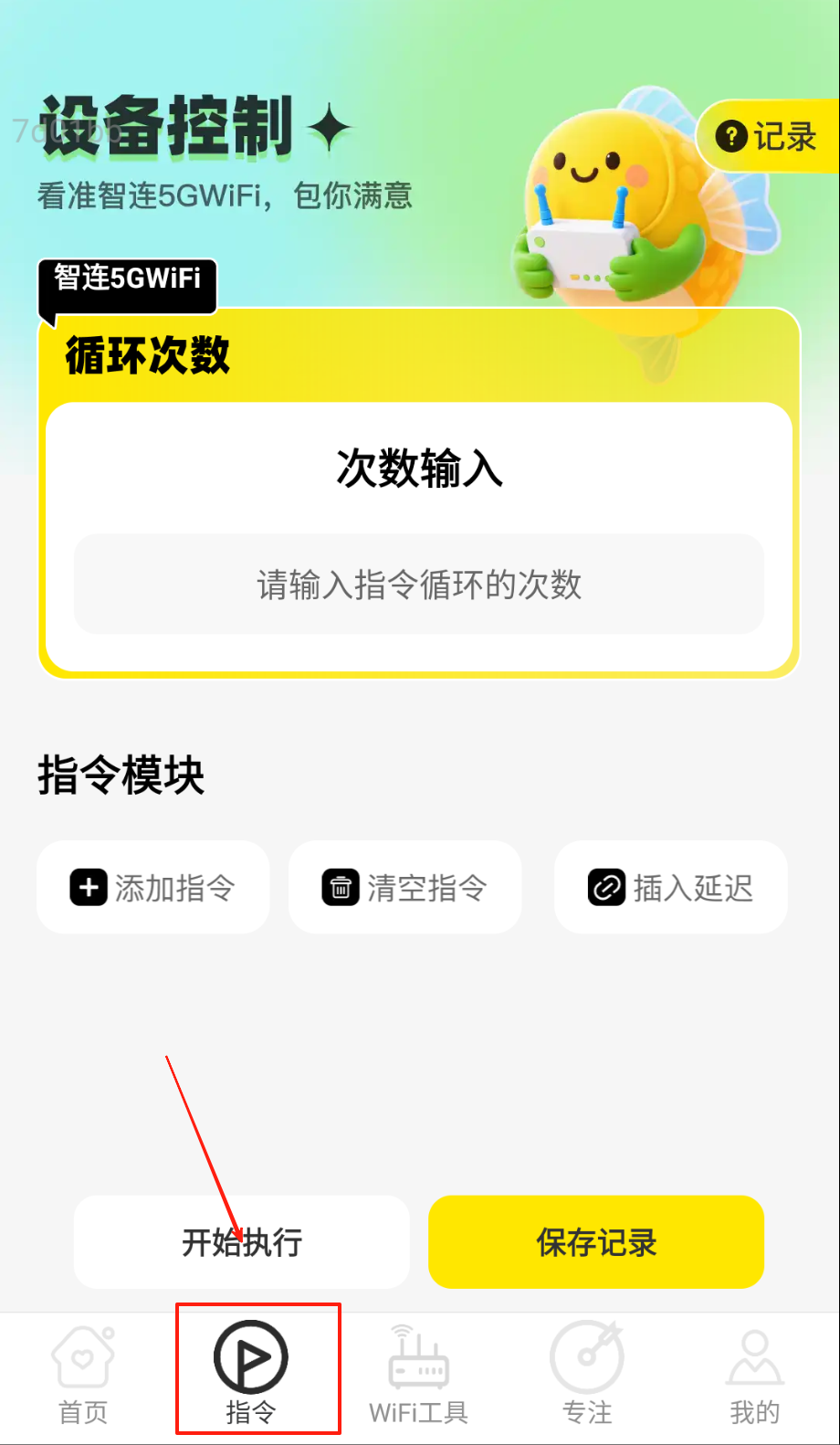This screenshot has width=840, height=1445.
Task: Tap 添加指令 to add a command
Action: coord(153,887)
